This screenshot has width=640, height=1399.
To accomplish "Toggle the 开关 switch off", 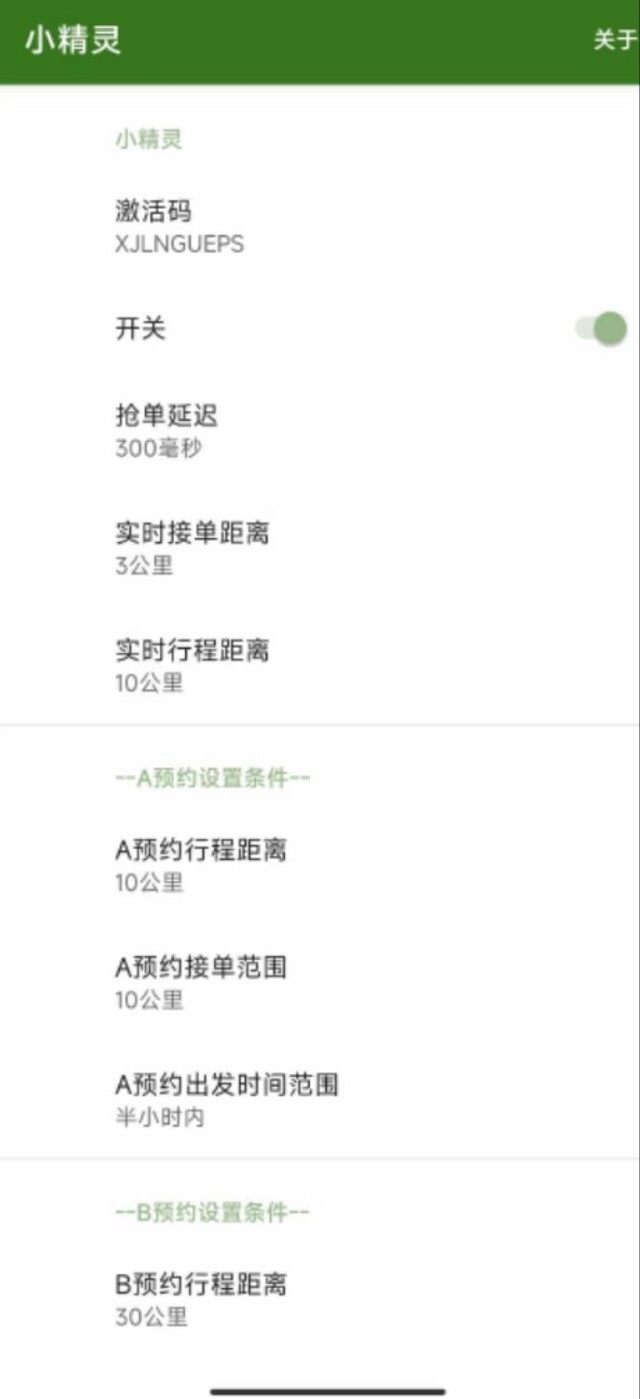I will click(601, 328).
